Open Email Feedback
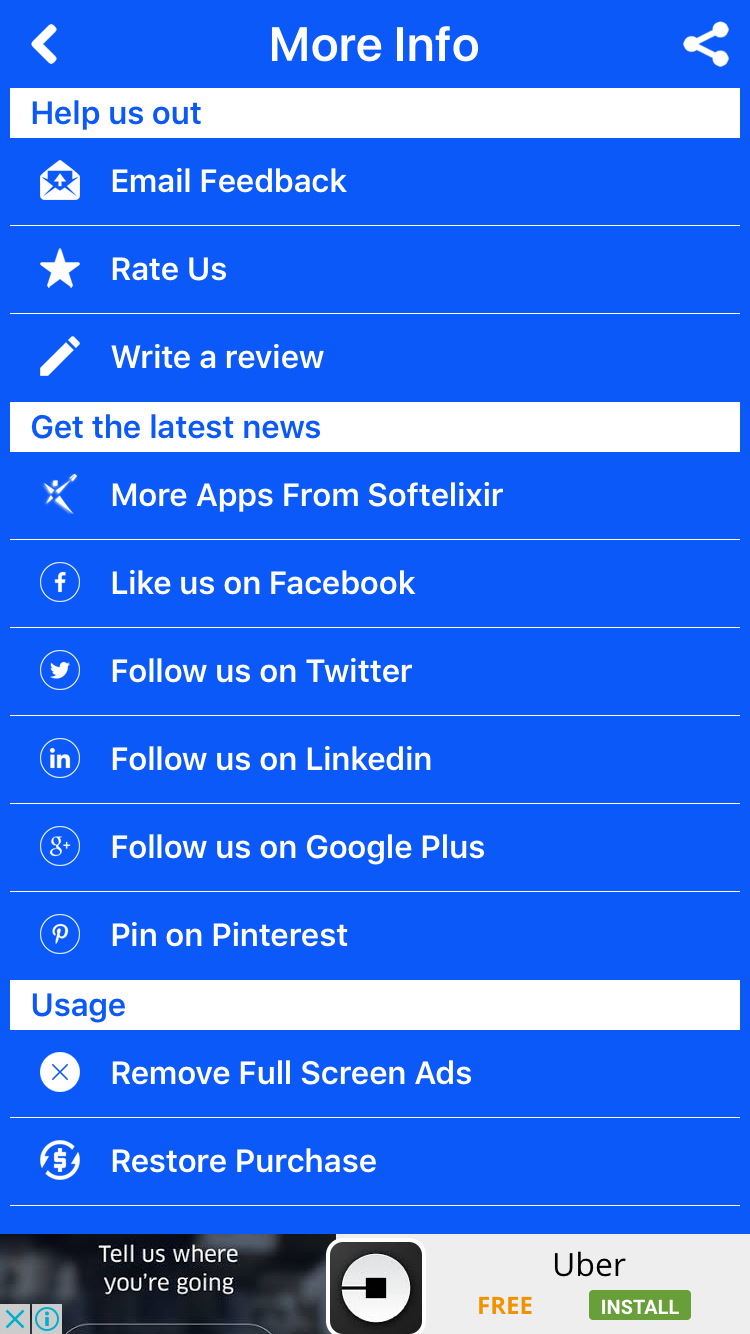The width and height of the screenshot is (750, 1334). (229, 181)
